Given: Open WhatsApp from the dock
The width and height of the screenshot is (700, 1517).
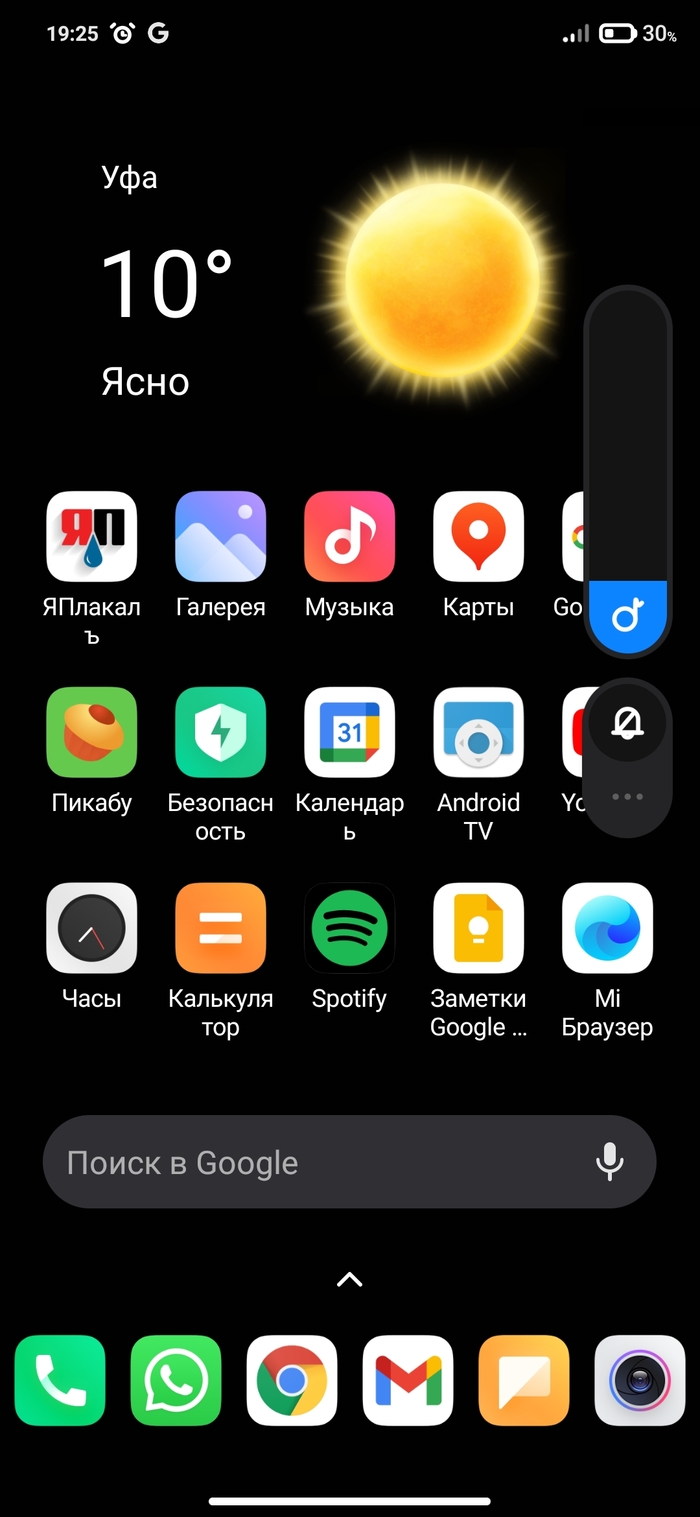Looking at the screenshot, I should click(x=176, y=1380).
